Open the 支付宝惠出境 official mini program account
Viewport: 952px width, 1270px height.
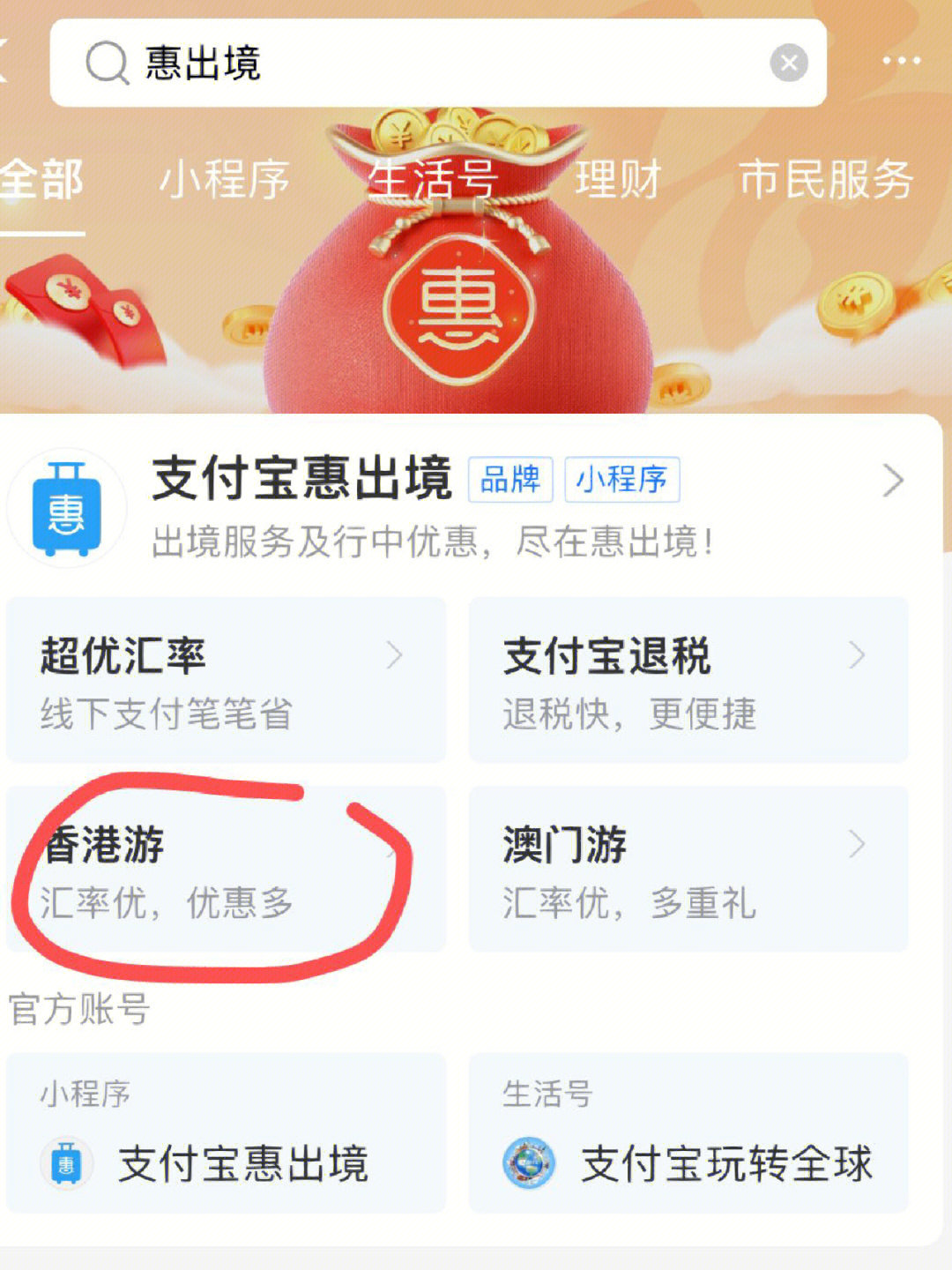(226, 1133)
